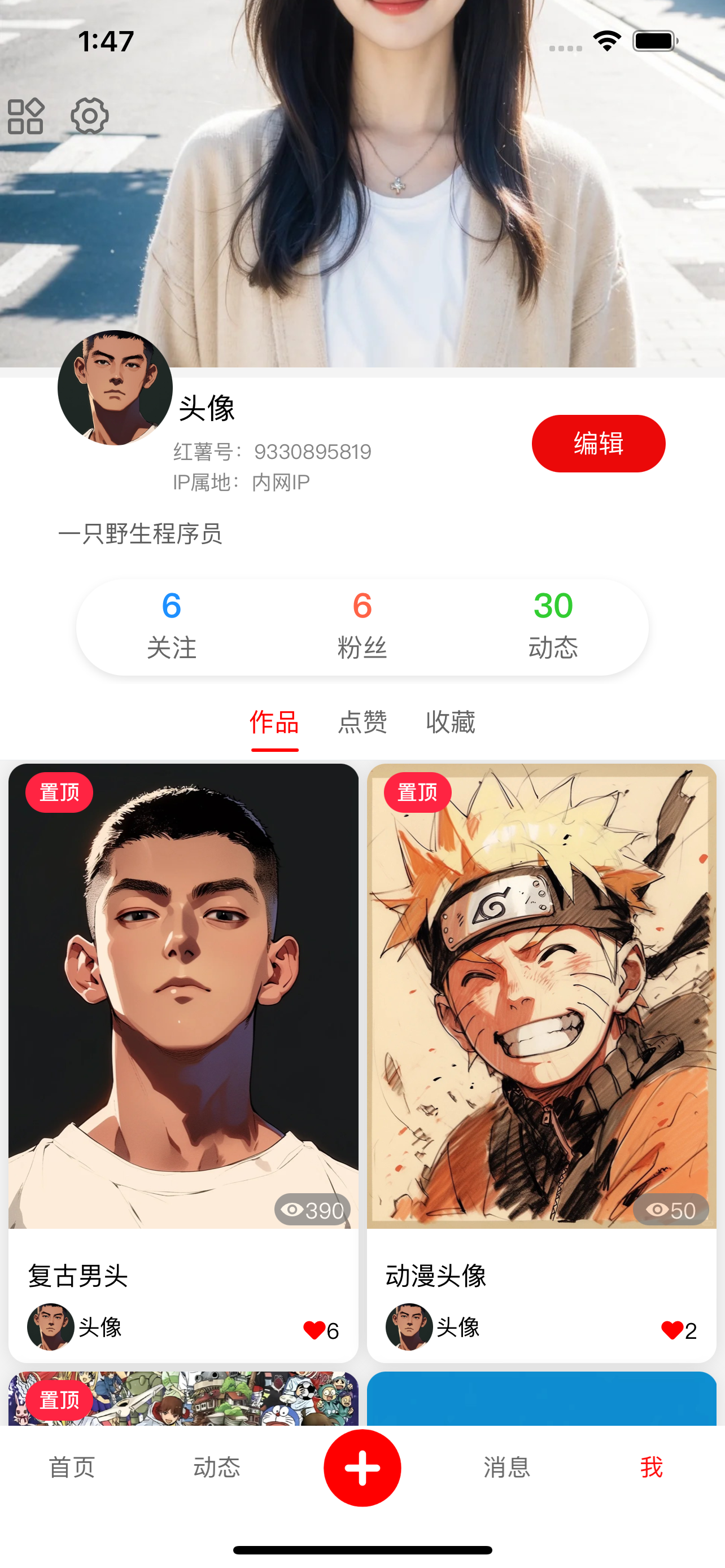Open the grid menu icon
Image resolution: width=725 pixels, height=1568 pixels.
25,116
